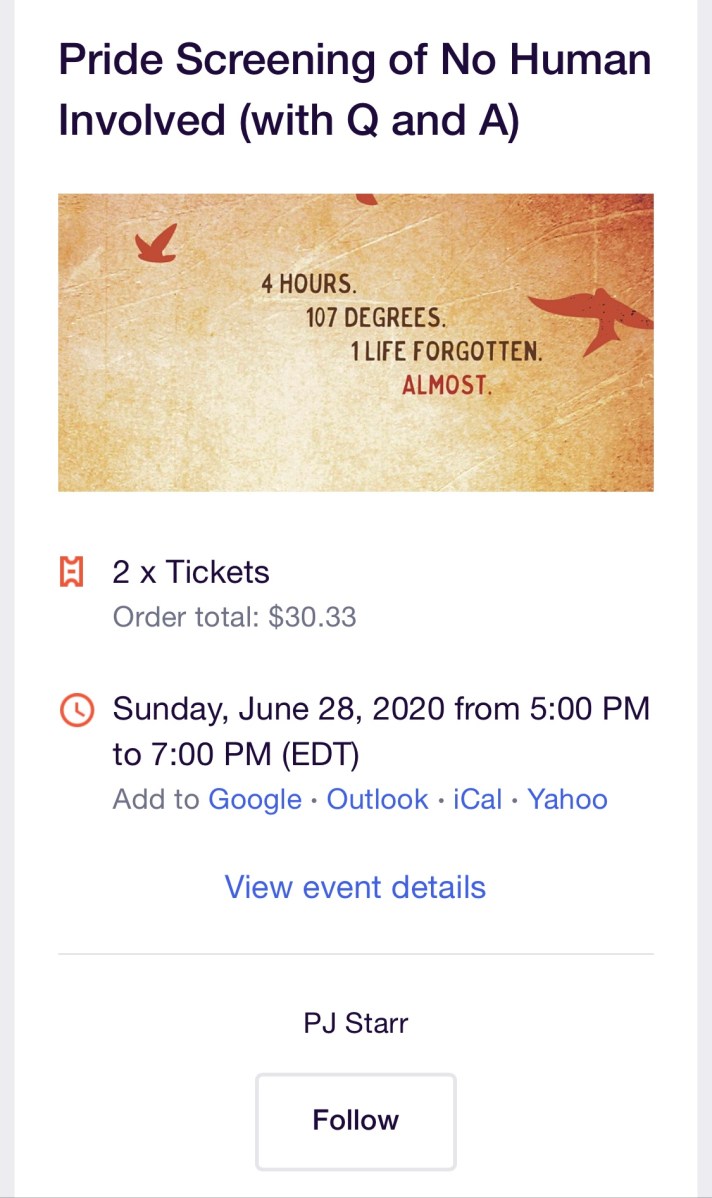Screen dimensions: 712x1198
Task: Add event to Yahoo calendar
Action: click(567, 799)
